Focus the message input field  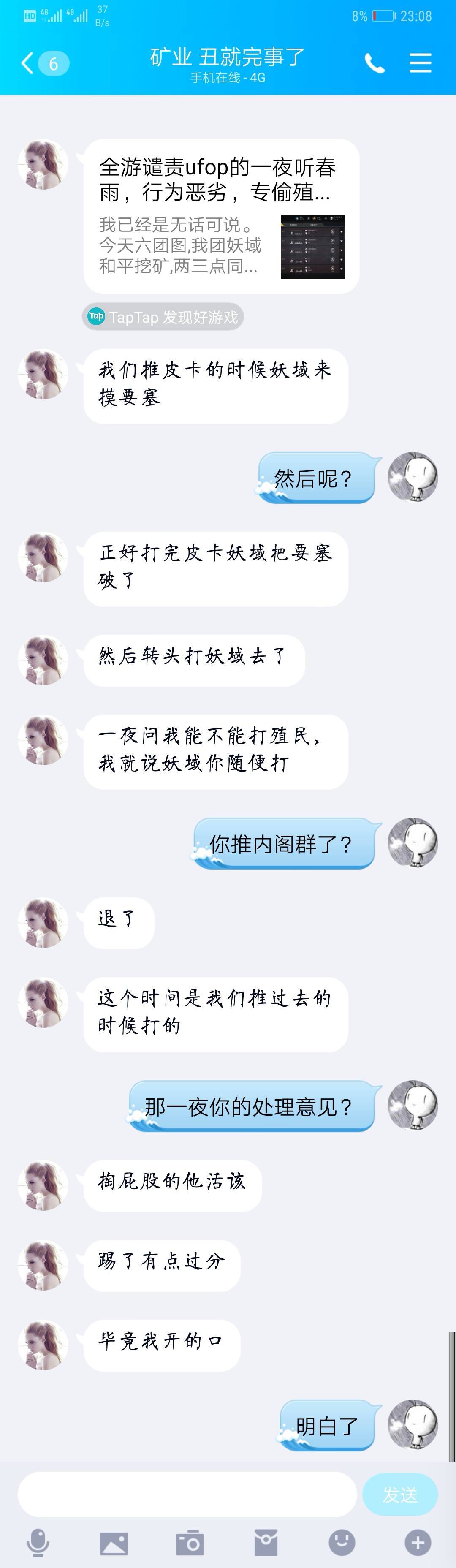(187, 1495)
